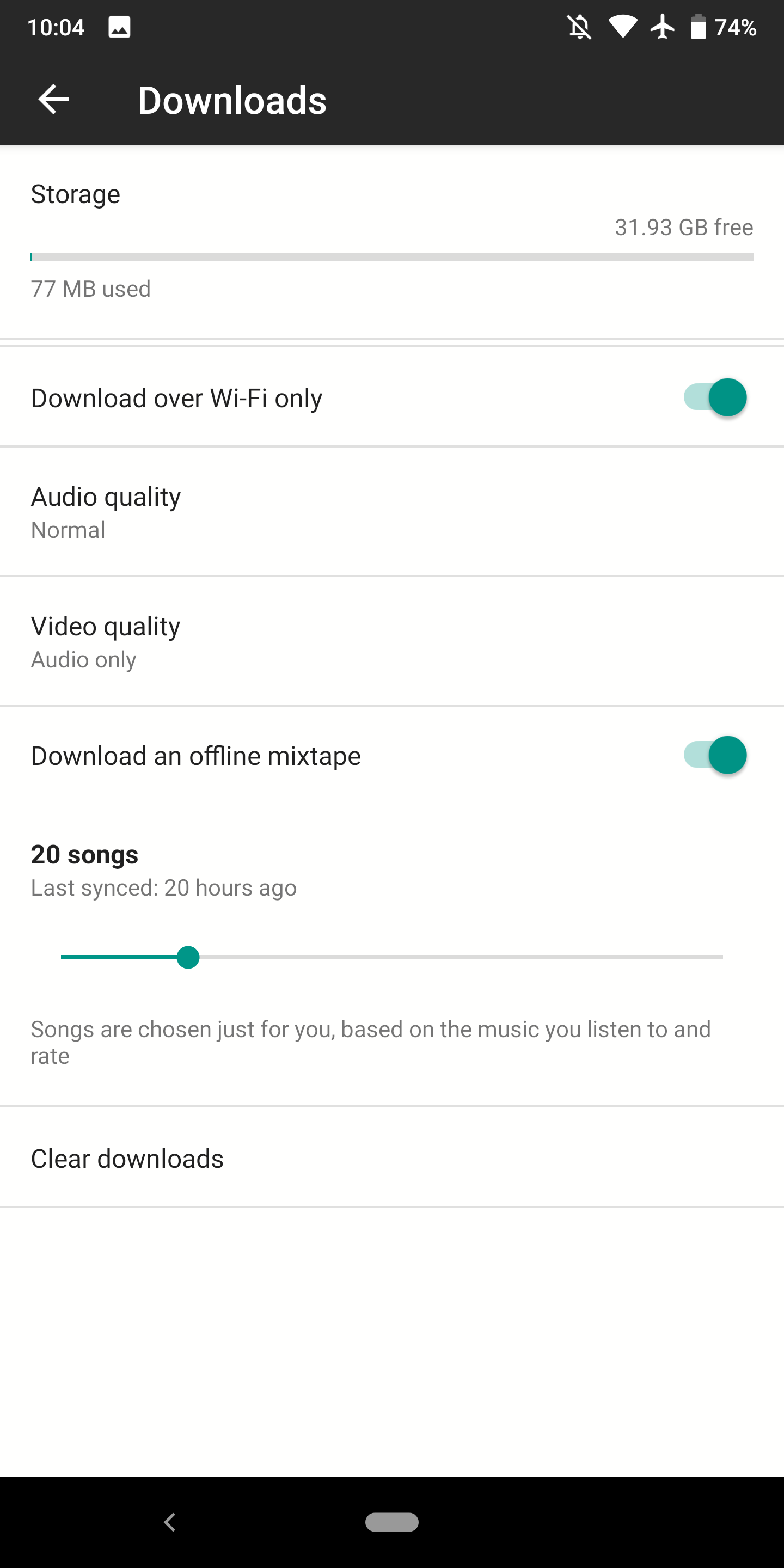
Task: Open the Photos notification icon
Action: coord(119,26)
